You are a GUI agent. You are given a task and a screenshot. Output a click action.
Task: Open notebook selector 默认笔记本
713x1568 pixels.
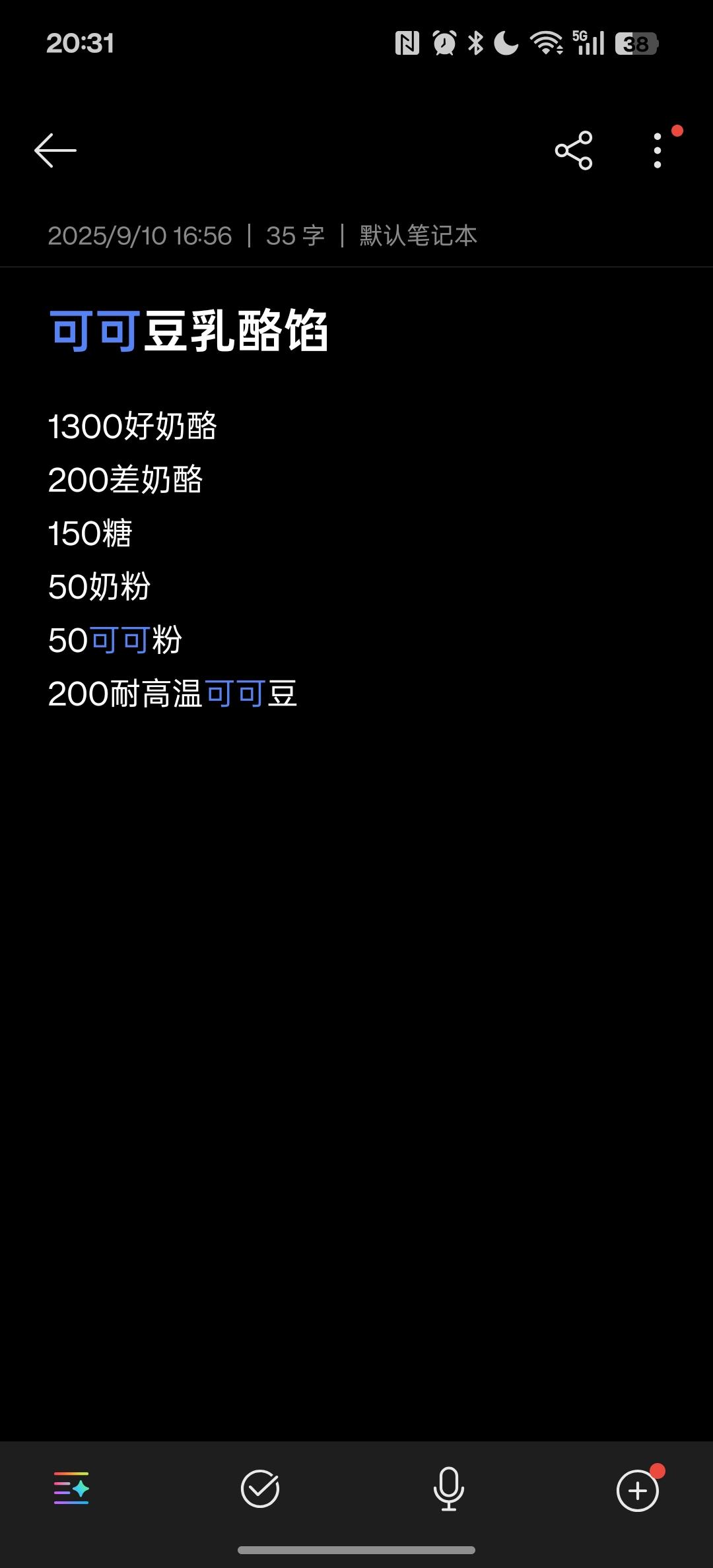(x=418, y=236)
